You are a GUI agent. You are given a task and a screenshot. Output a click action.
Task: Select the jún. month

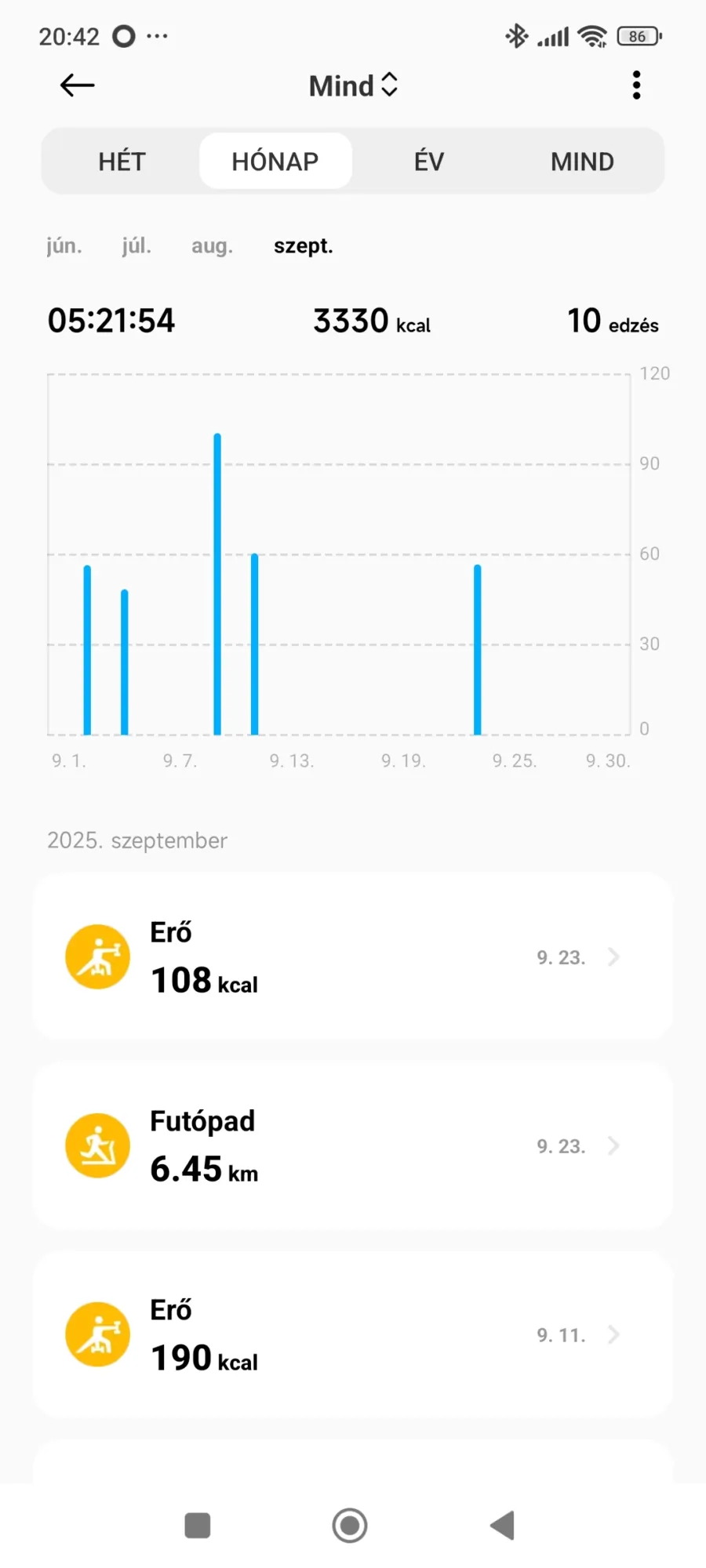coord(64,246)
